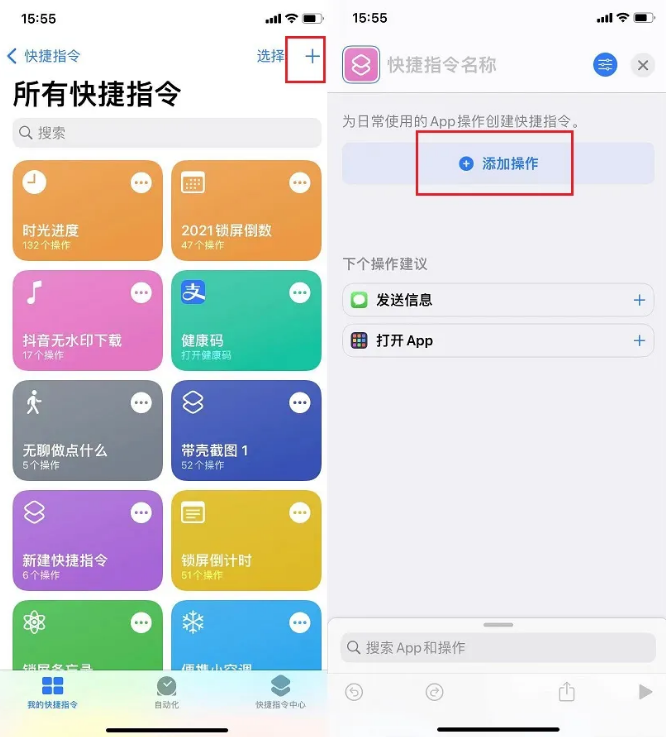
Task: Open the 搜索 search field
Action: tap(167, 132)
